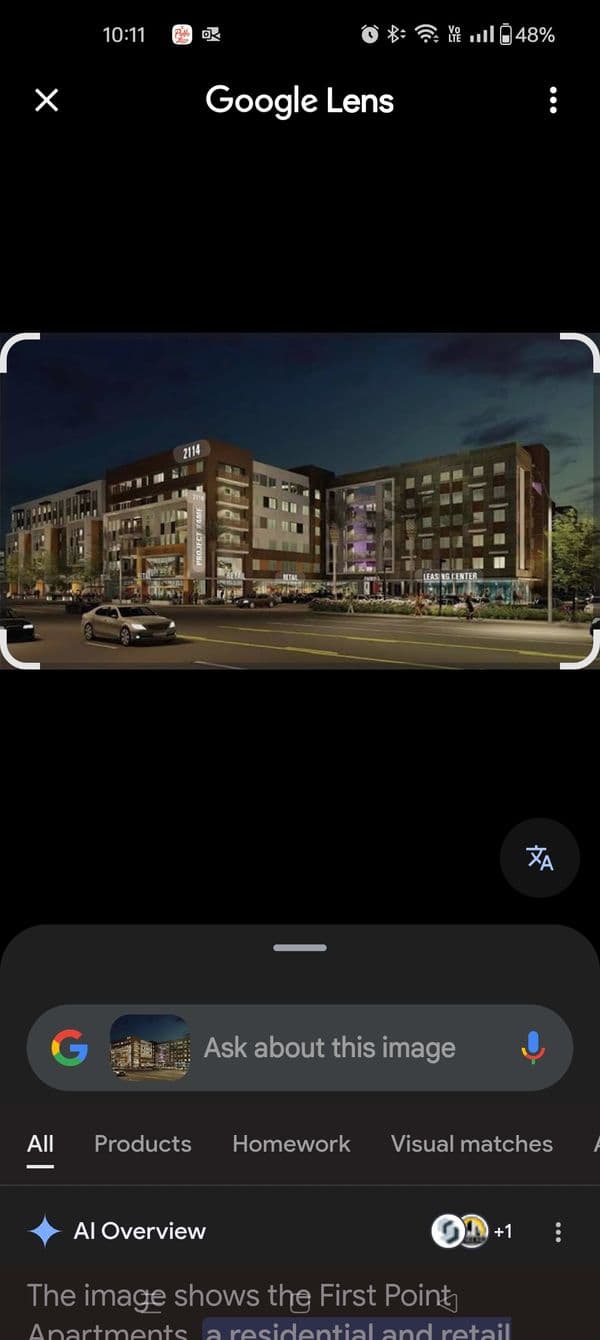Screen dimensions: 600x1340
Task: Tap the Ask about this image field
Action: 330,1048
